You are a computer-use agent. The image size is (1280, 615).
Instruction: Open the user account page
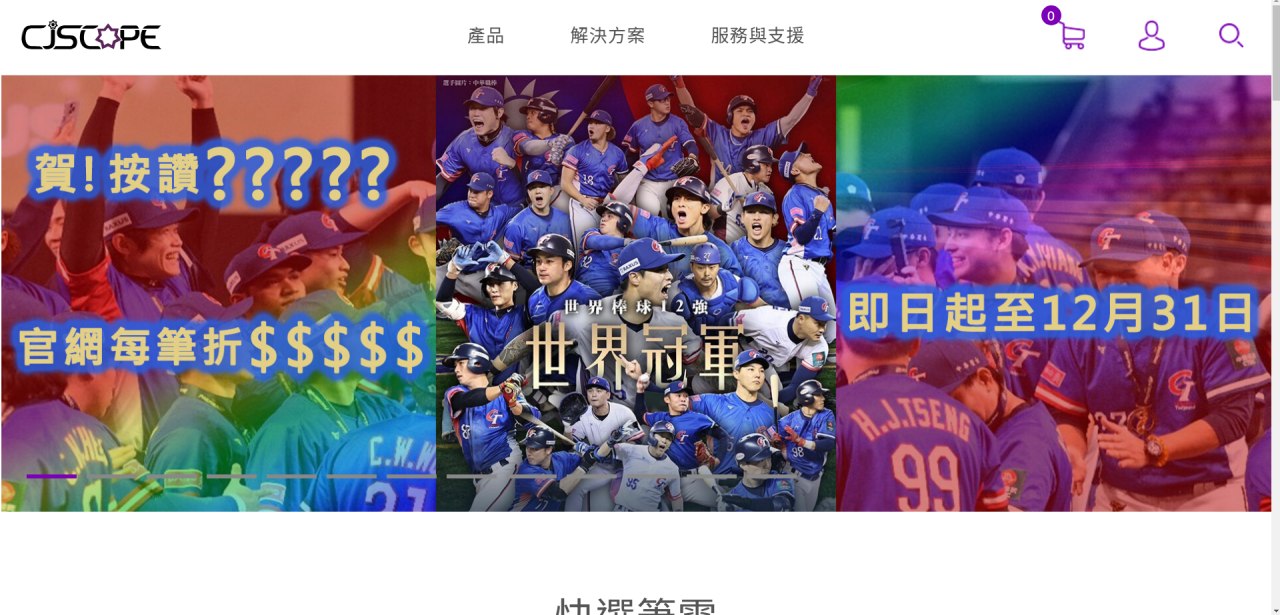(1152, 36)
